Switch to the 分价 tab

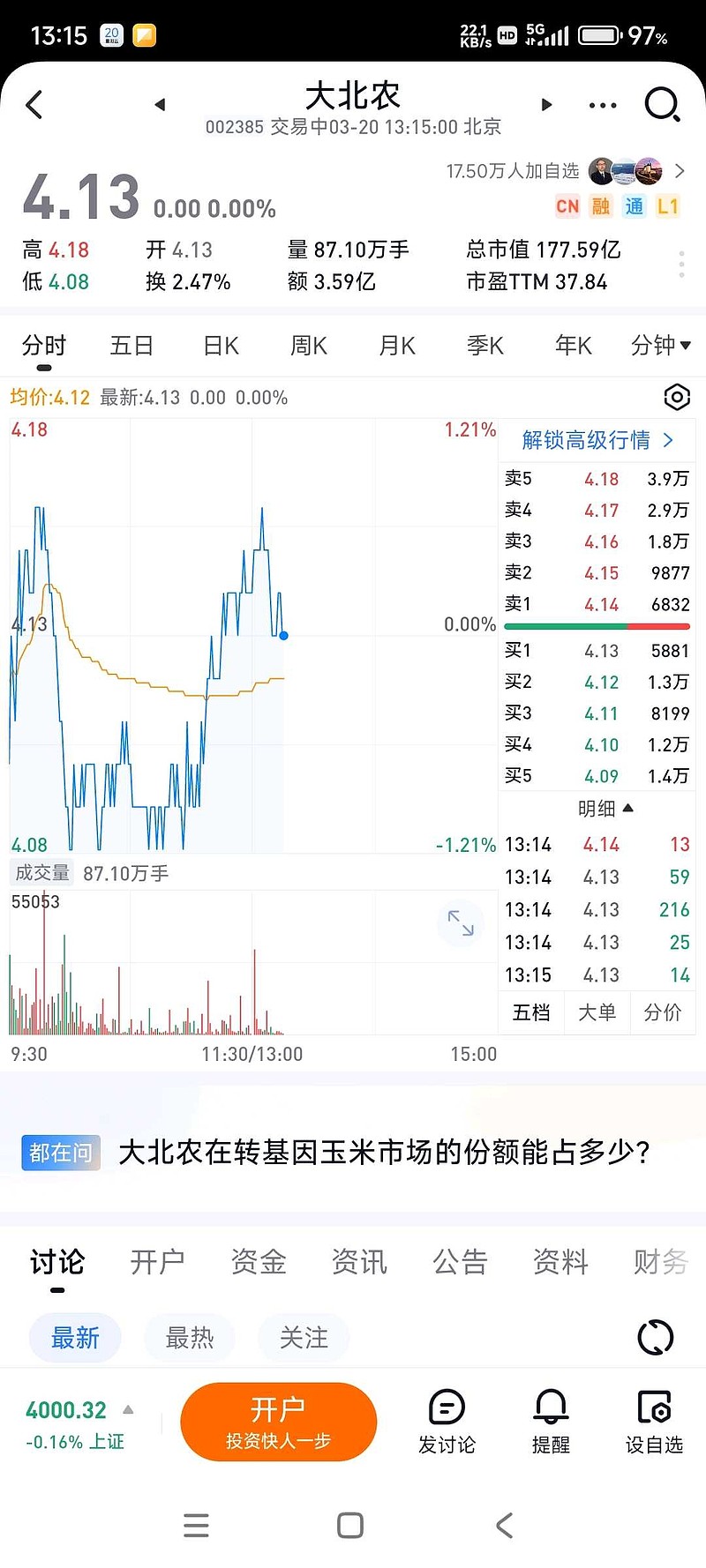[x=662, y=1012]
